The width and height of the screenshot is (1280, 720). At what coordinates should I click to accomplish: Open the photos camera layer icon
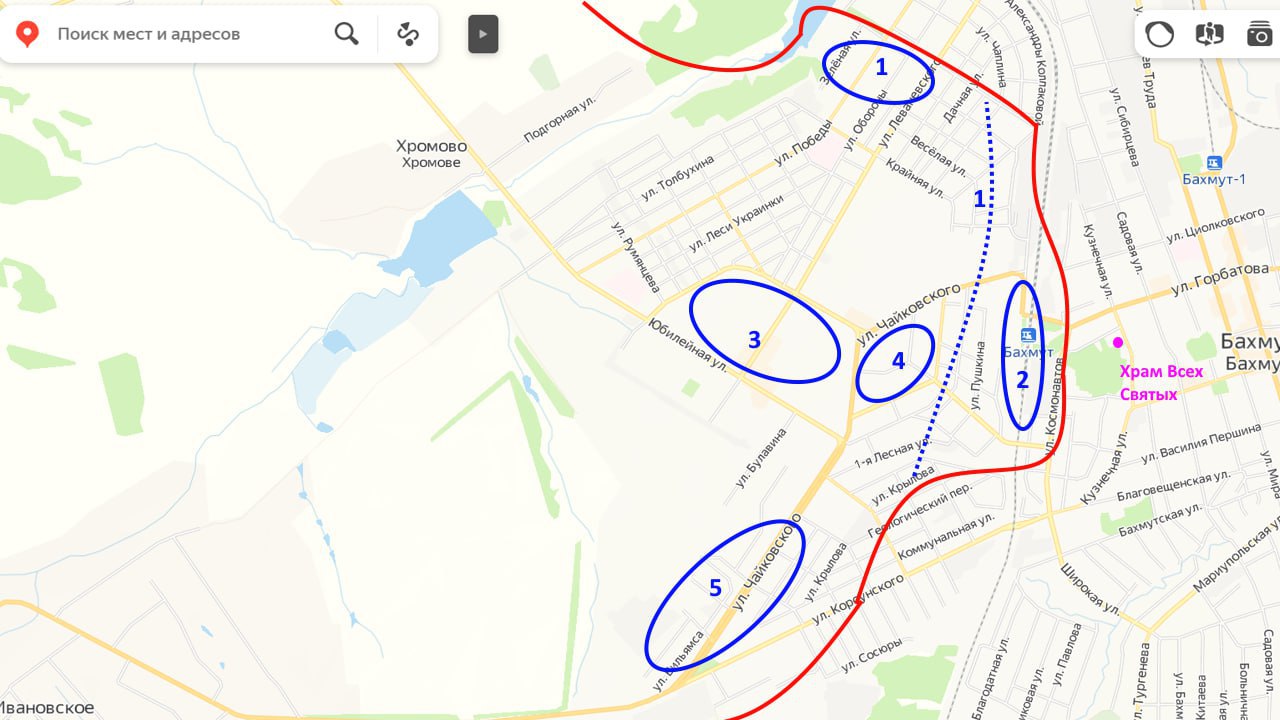(x=1259, y=34)
